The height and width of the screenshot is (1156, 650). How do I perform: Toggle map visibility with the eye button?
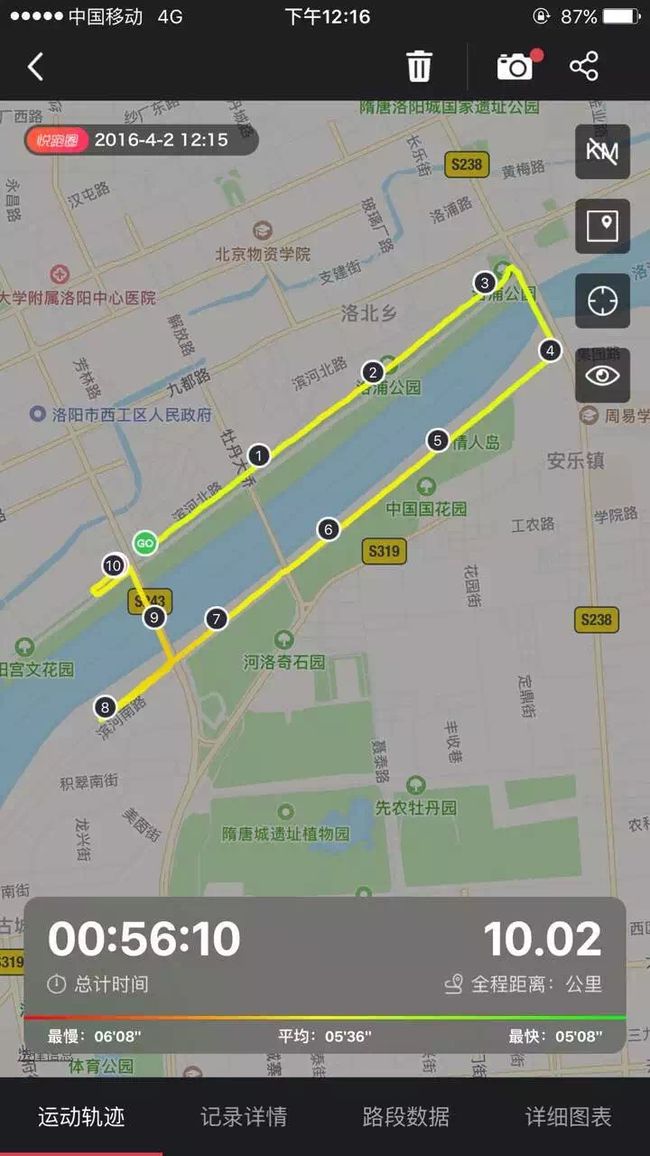(602, 375)
